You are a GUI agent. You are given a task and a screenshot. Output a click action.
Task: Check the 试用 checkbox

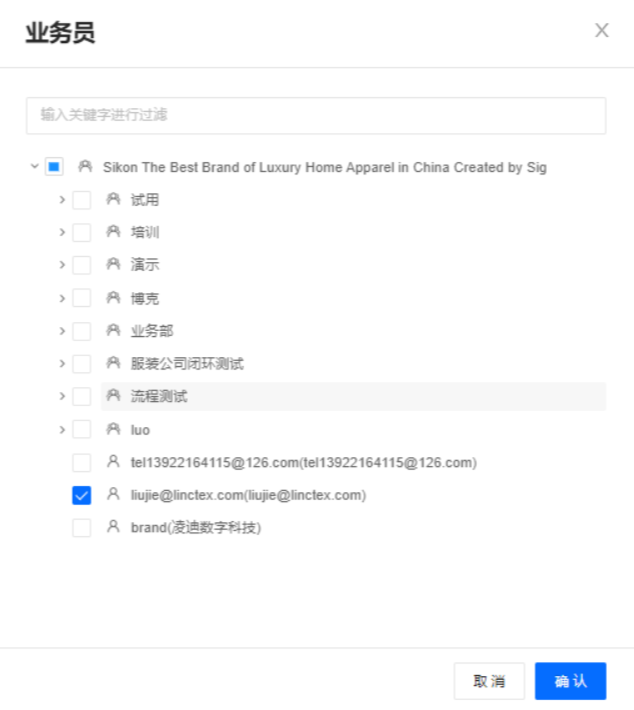coord(82,200)
